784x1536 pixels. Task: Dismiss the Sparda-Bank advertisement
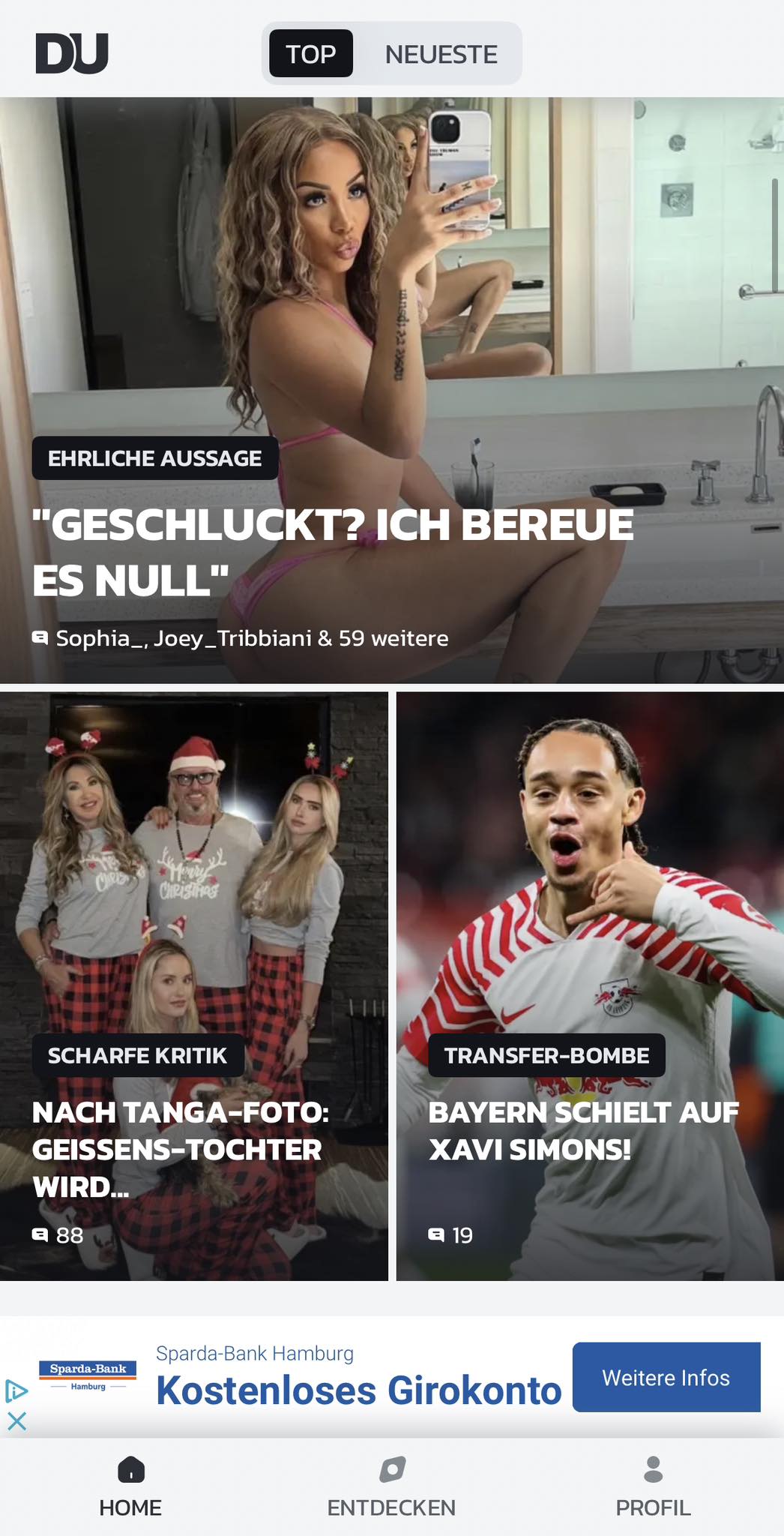(16, 1421)
